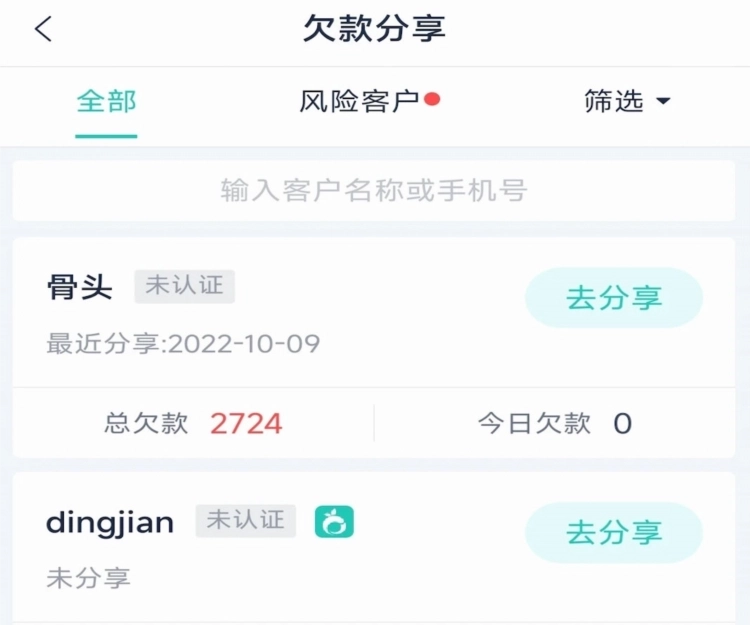Switch to the 全部 tab
The height and width of the screenshot is (625, 750).
[106, 102]
